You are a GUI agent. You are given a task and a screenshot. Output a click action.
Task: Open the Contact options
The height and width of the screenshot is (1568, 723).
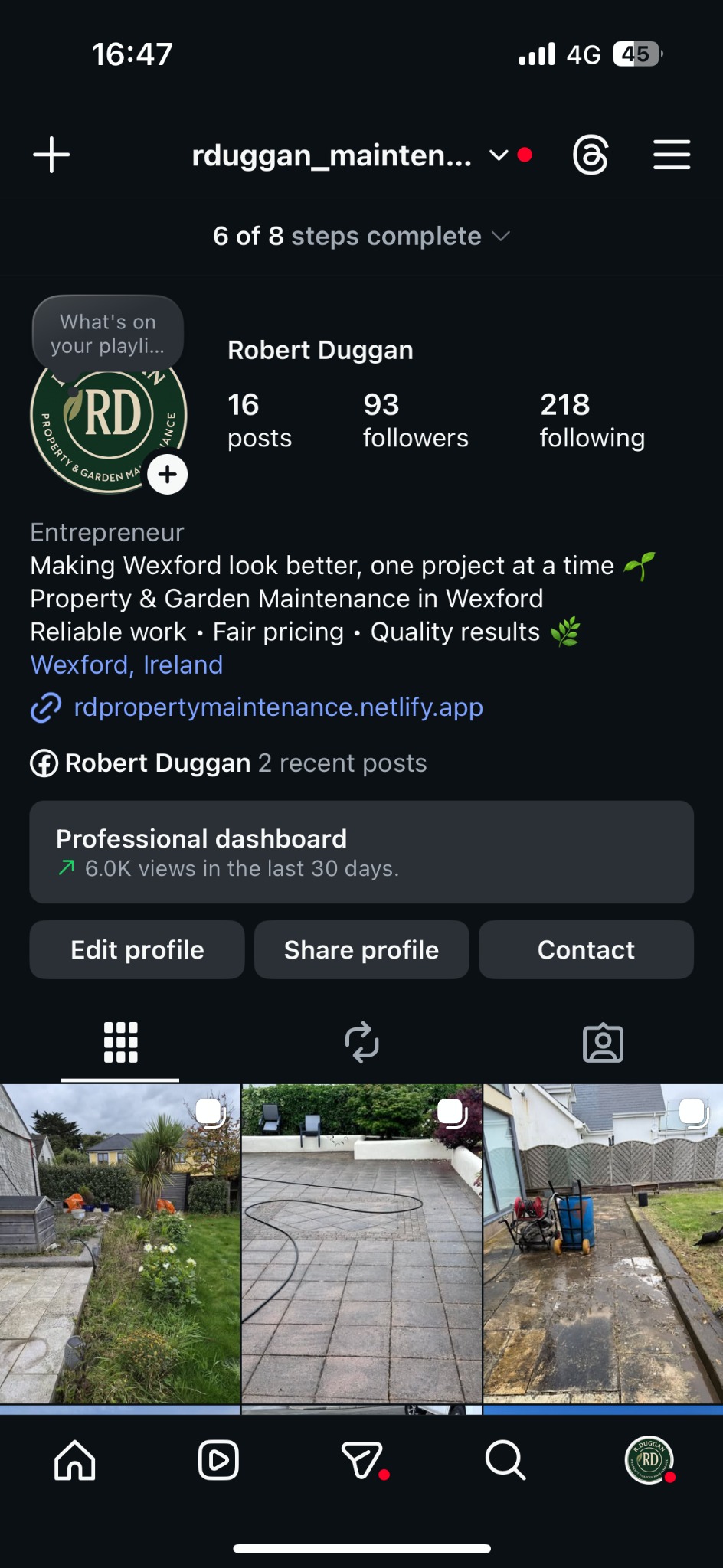[586, 950]
